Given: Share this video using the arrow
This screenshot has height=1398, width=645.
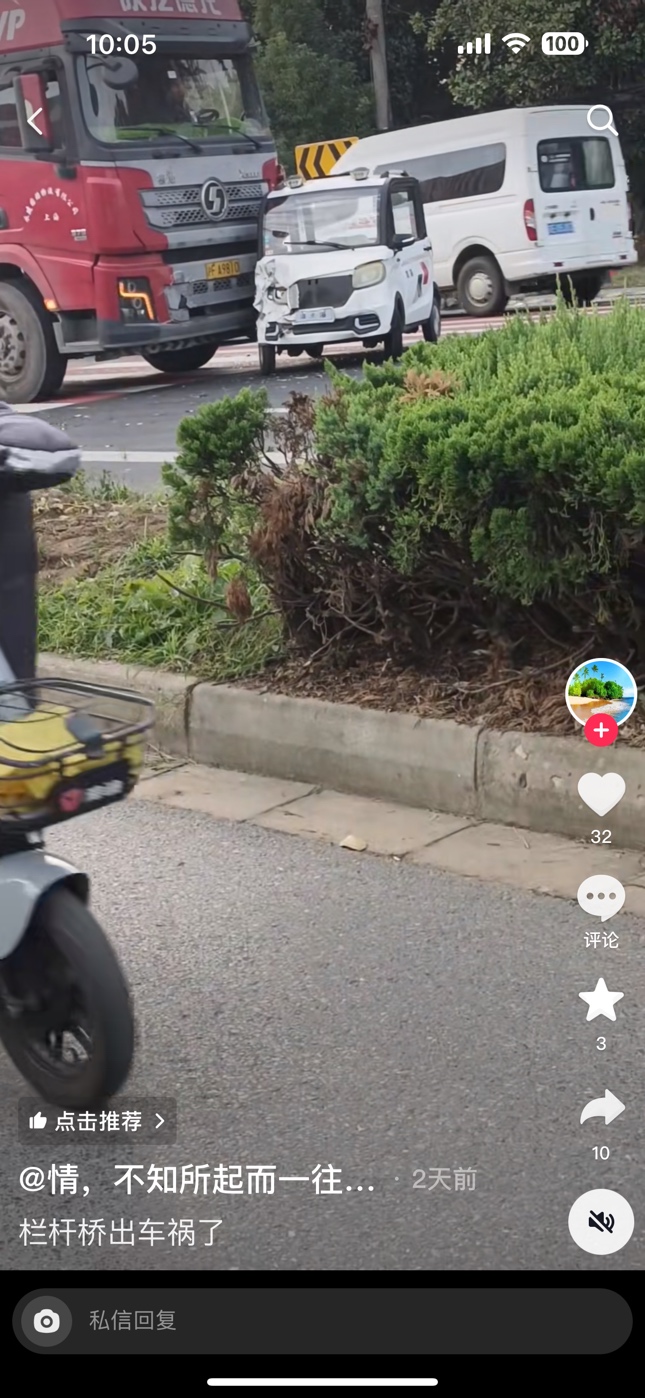Looking at the screenshot, I should click(600, 1108).
